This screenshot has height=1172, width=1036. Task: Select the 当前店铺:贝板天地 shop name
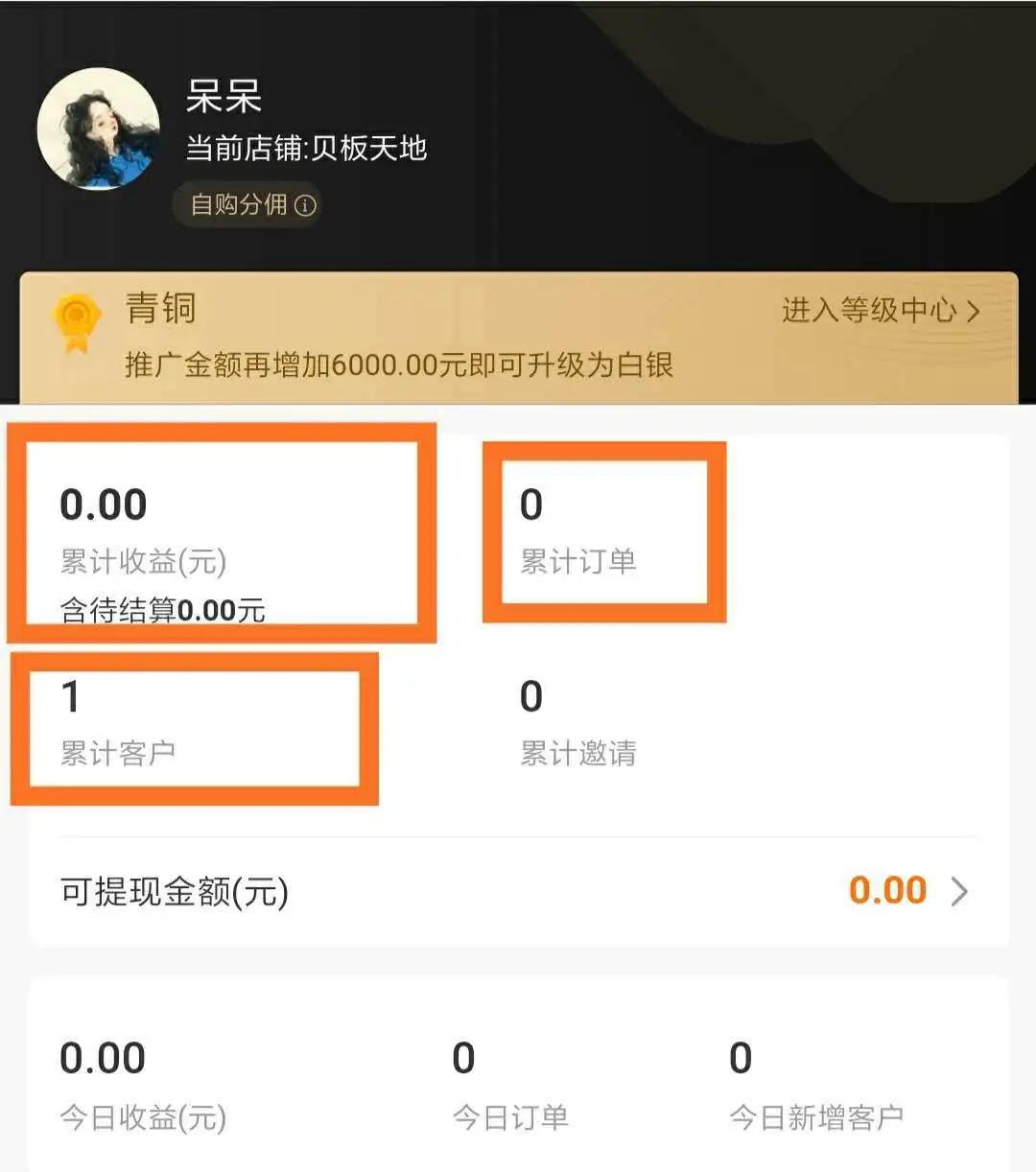309,150
